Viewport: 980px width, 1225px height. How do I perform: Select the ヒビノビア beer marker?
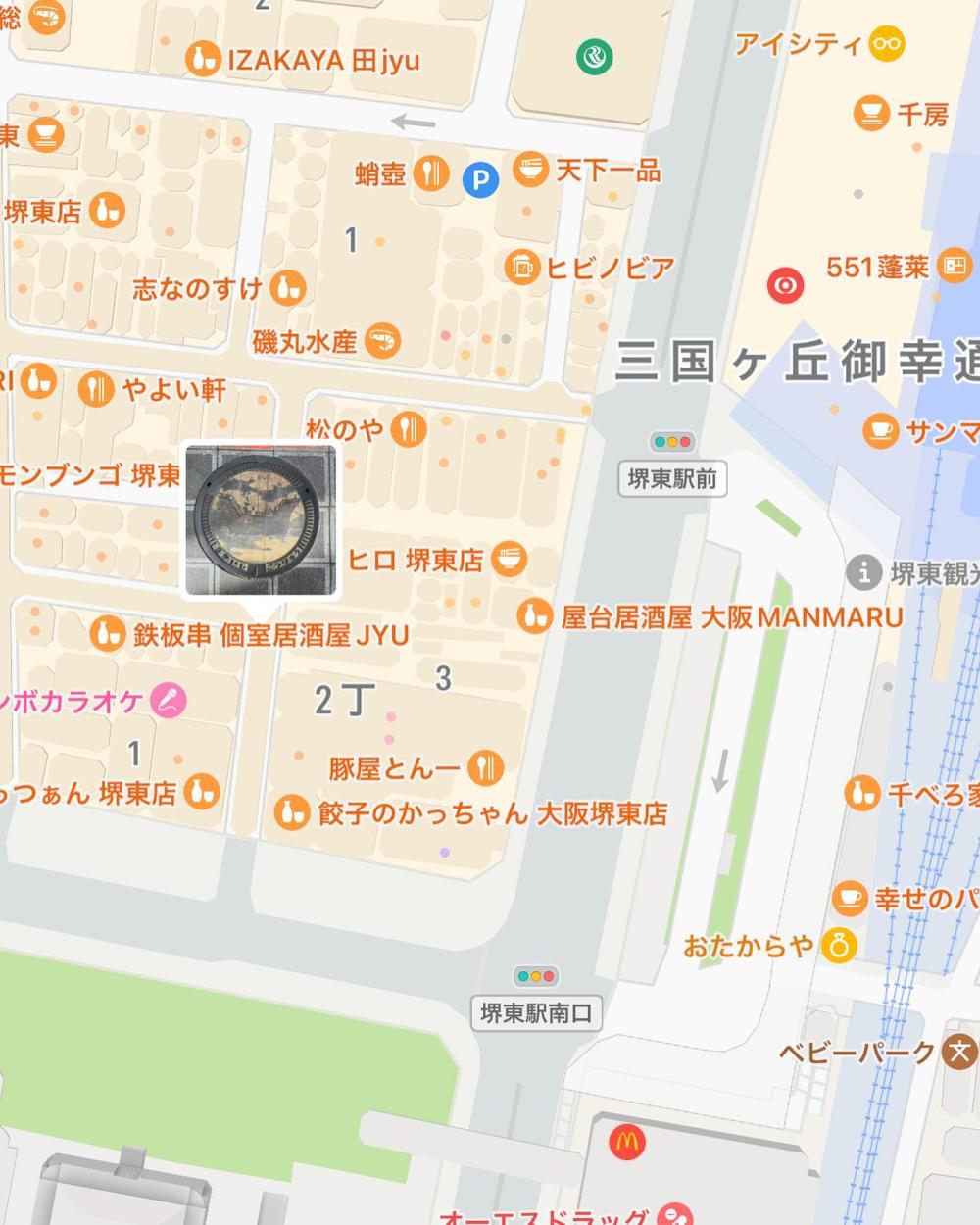click(521, 266)
